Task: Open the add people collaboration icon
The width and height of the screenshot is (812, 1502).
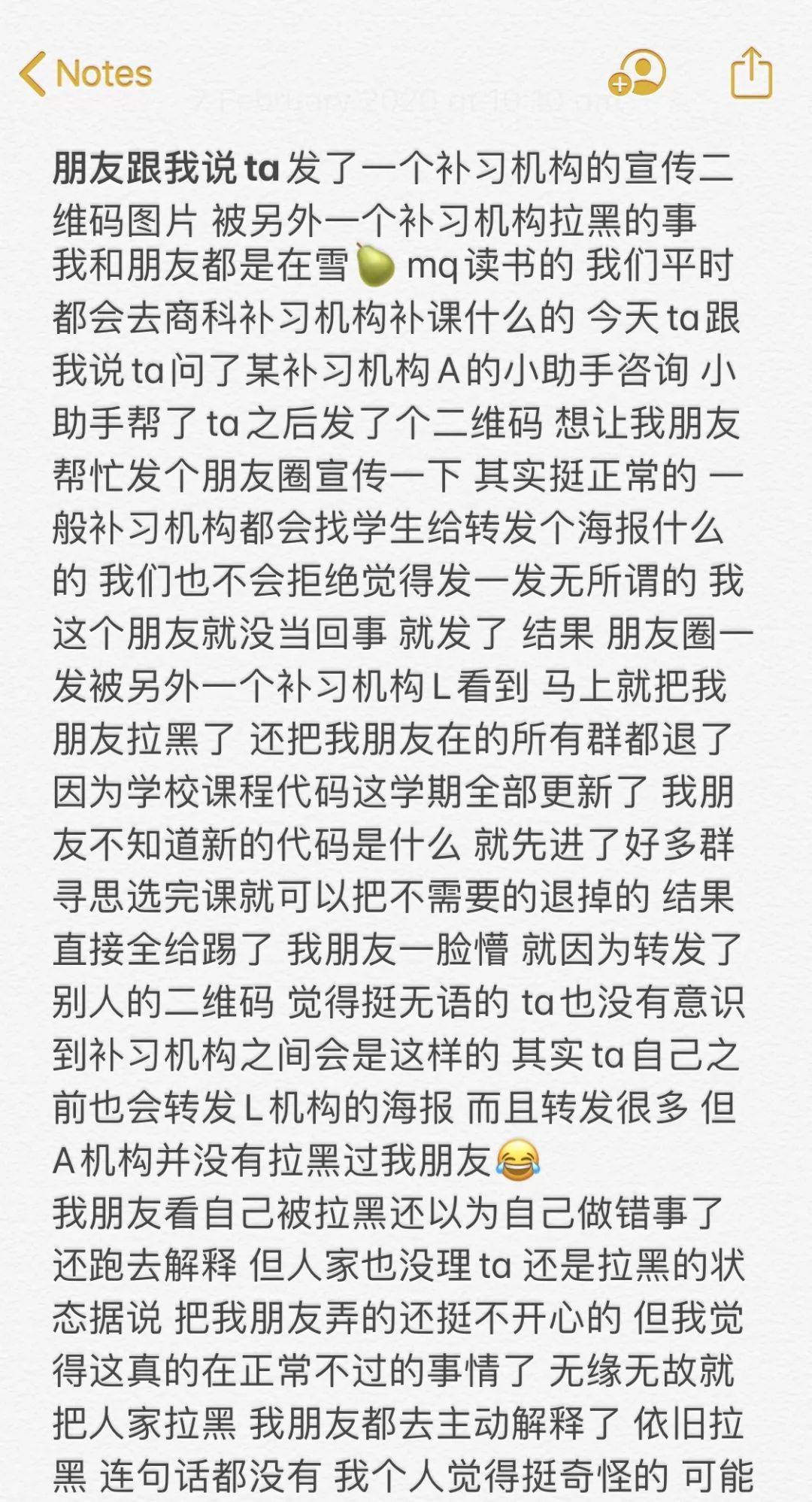Action: coord(638,73)
